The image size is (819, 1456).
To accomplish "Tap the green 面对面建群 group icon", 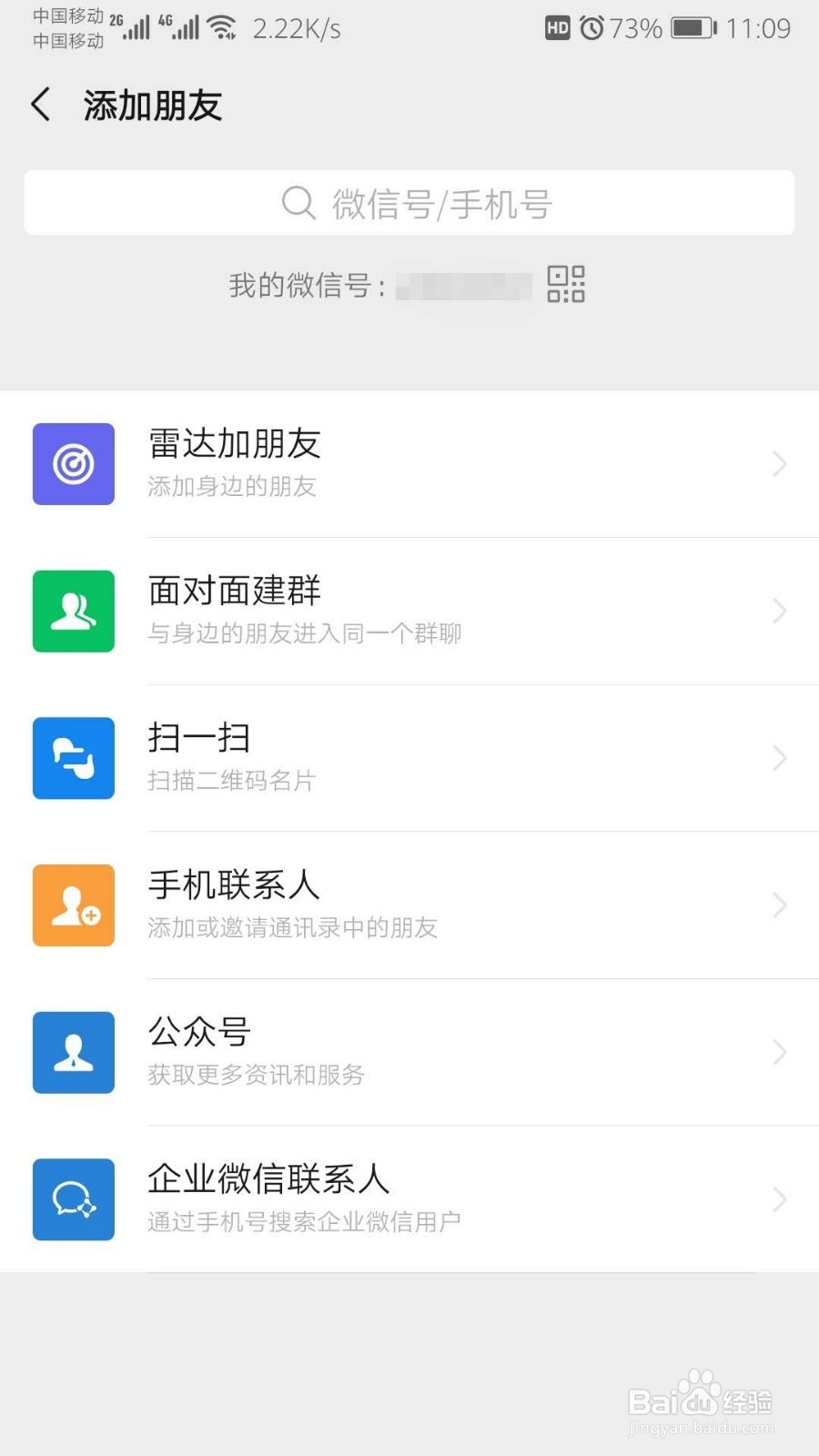I will pyautogui.click(x=73, y=612).
